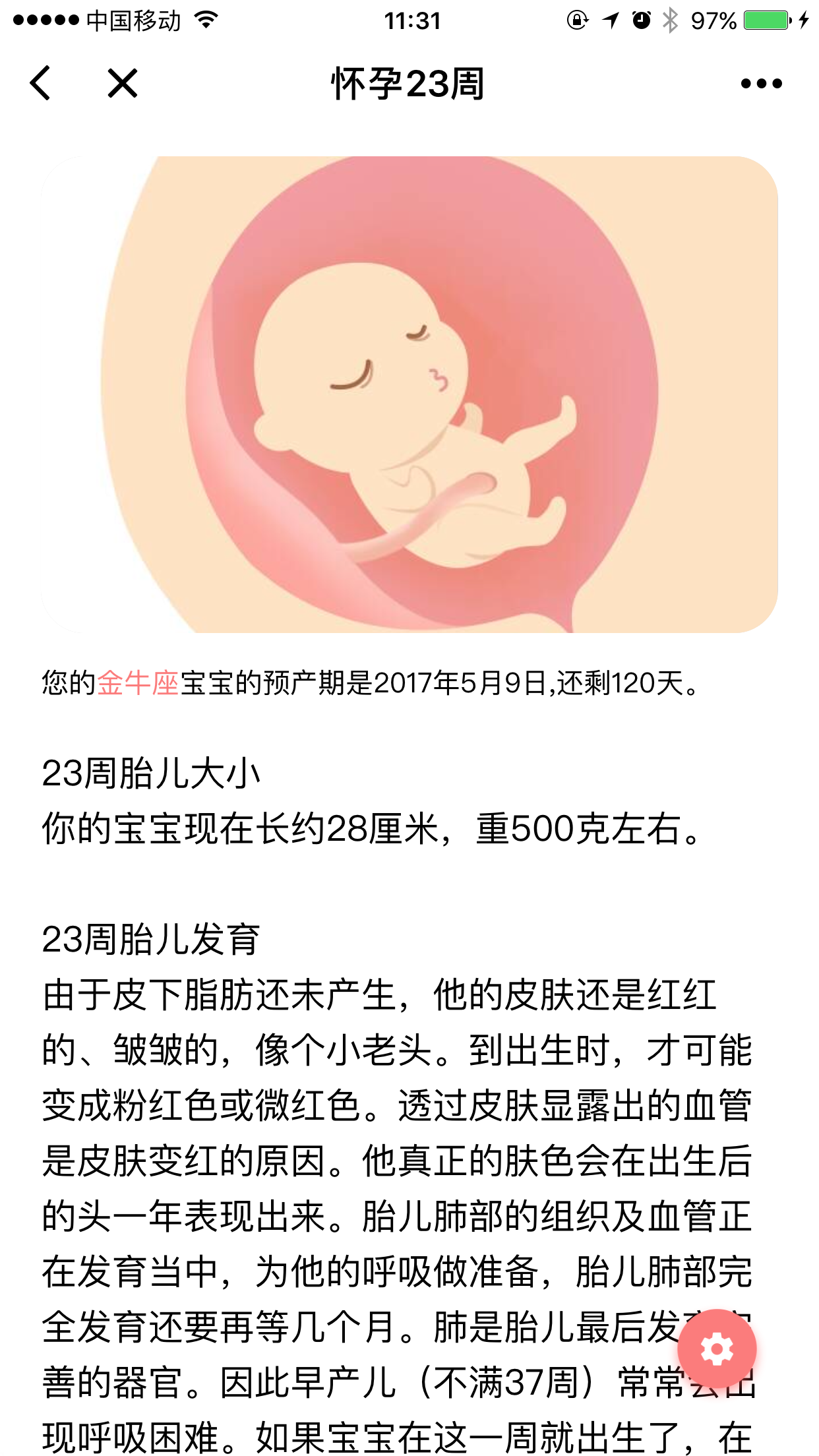The image size is (819, 1456).
Task: Open the three-dot more options menu
Action: coord(761,84)
